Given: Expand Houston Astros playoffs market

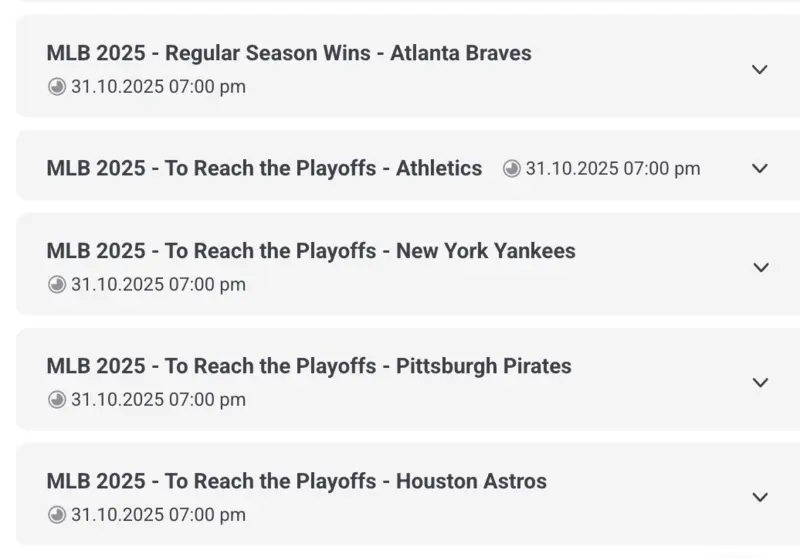Looking at the screenshot, I should coord(759,498).
